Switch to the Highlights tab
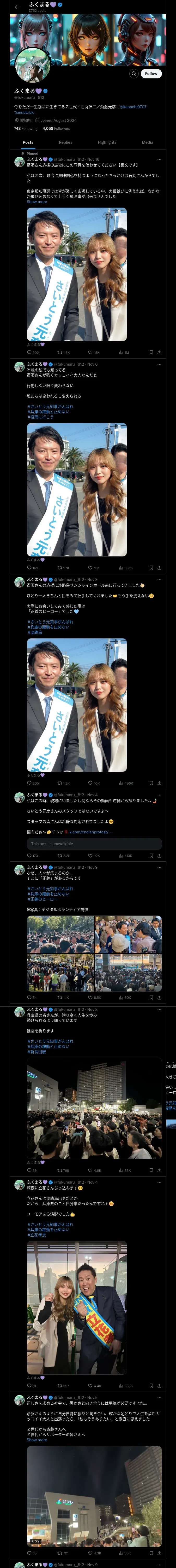Screen dimensions: 176x1568 coord(107,142)
